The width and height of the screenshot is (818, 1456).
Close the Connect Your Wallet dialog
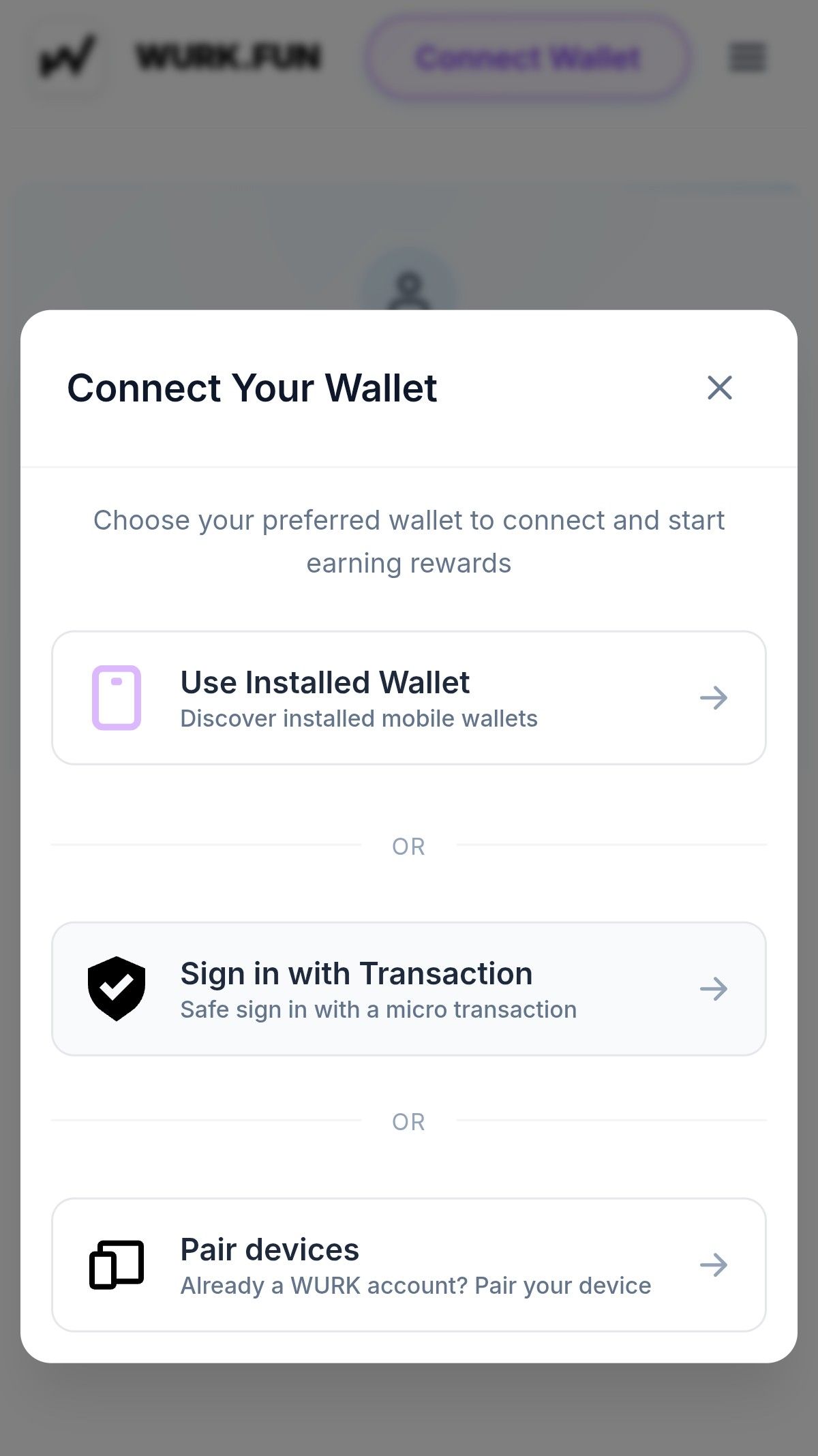click(719, 388)
